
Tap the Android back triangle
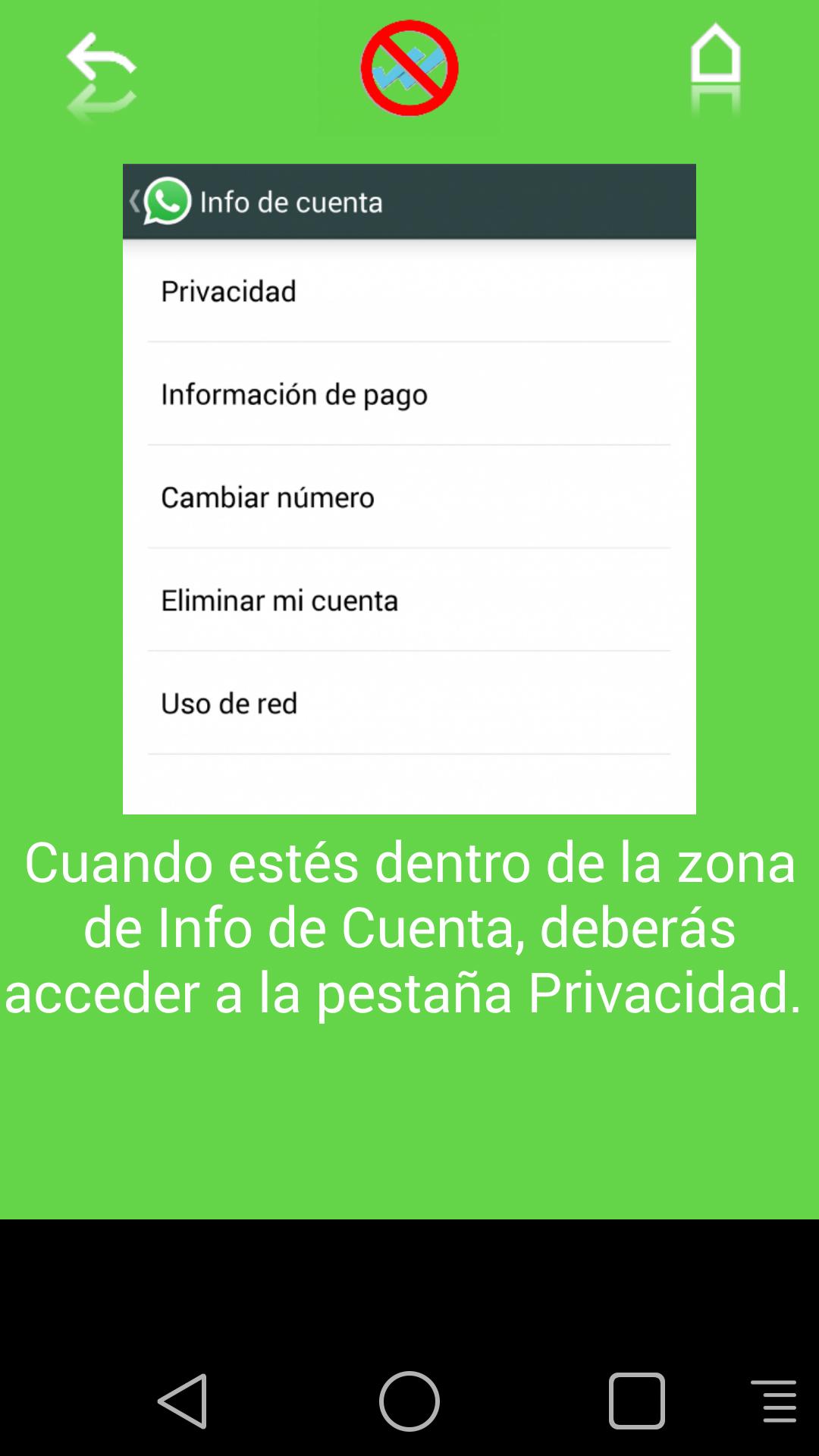[x=184, y=1401]
